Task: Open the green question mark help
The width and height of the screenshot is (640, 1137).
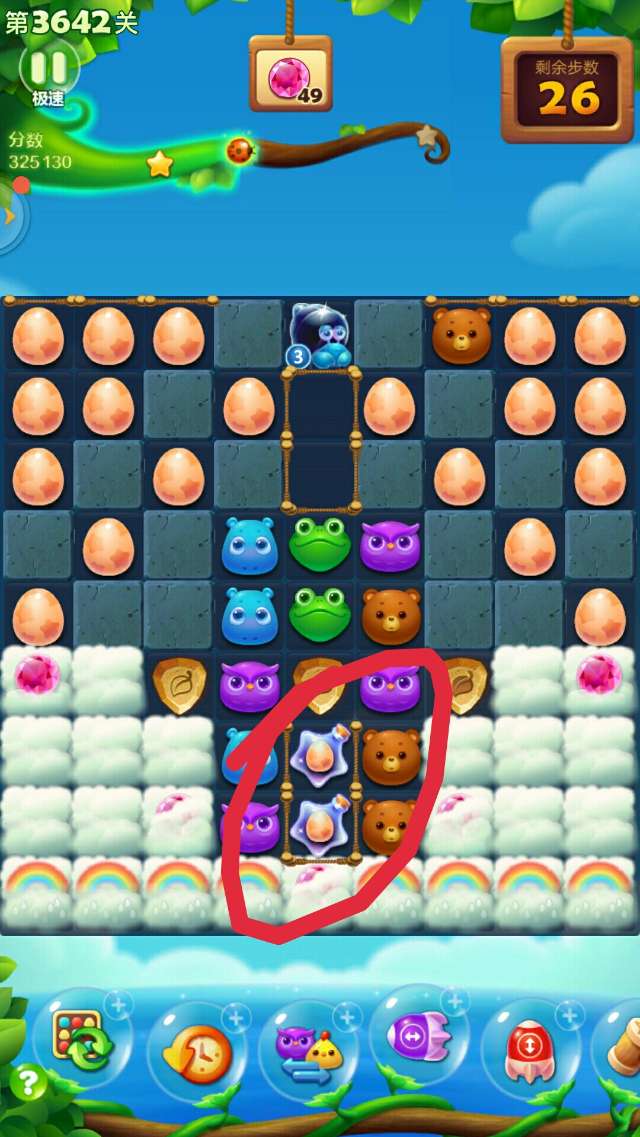Action: click(x=28, y=1083)
